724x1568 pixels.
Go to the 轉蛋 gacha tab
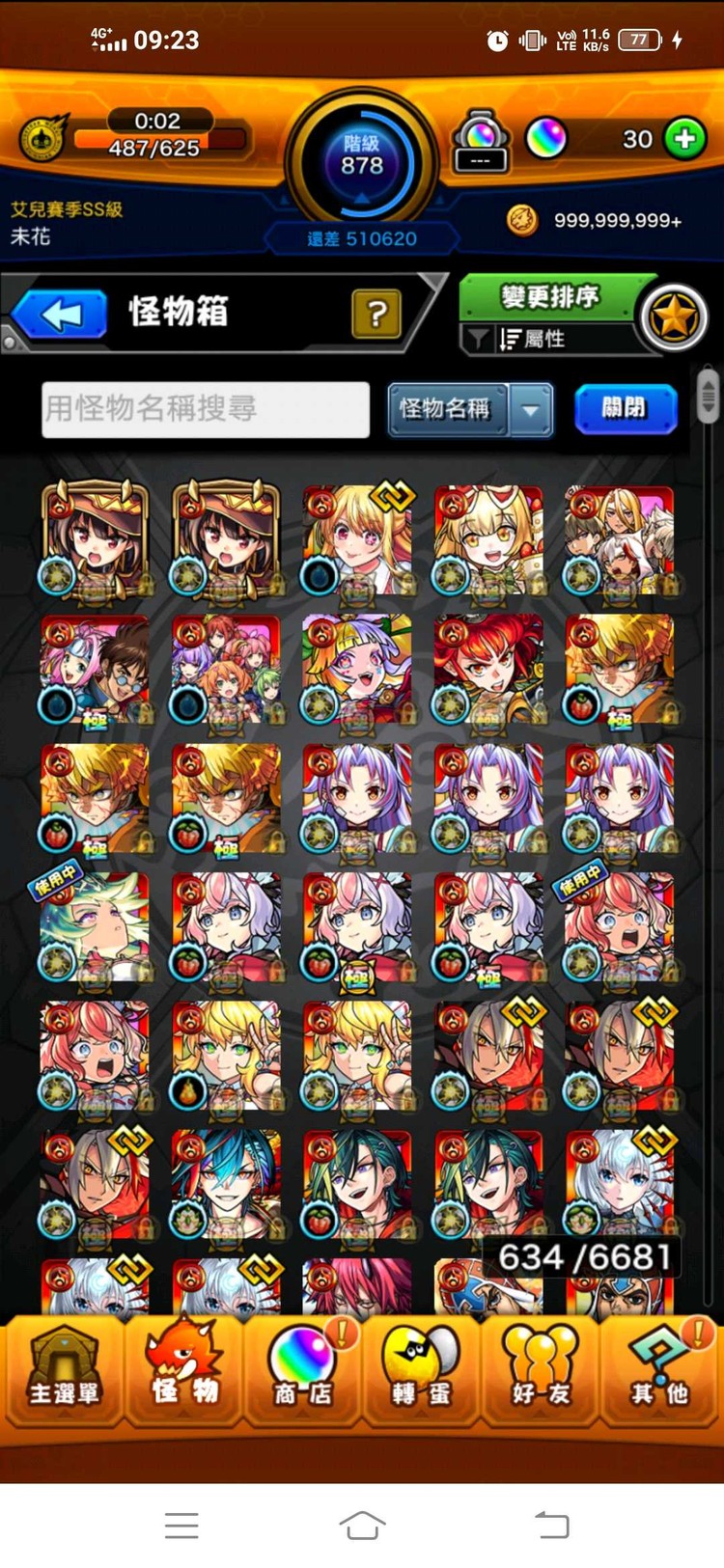point(421,1370)
